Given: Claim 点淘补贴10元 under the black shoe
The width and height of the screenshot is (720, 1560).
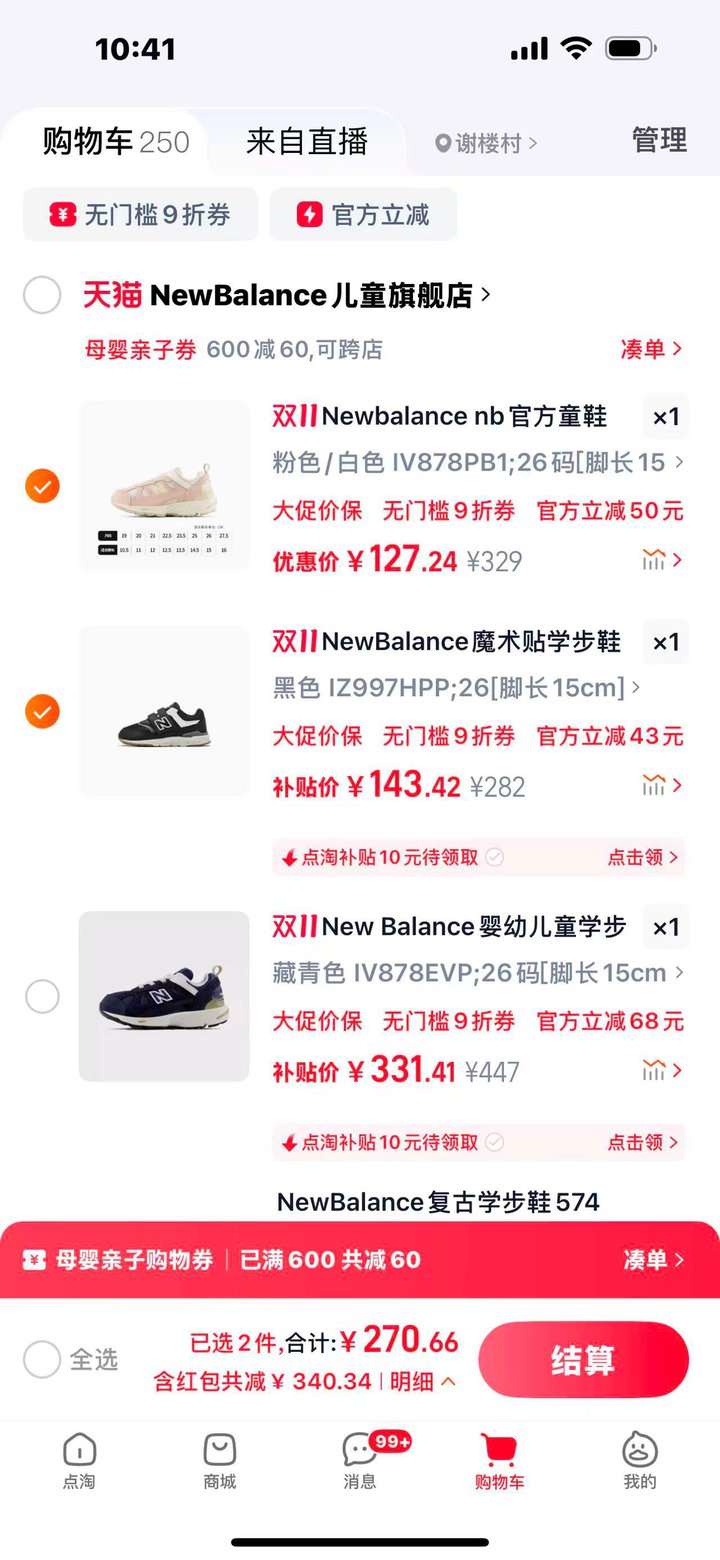Looking at the screenshot, I should (x=645, y=858).
